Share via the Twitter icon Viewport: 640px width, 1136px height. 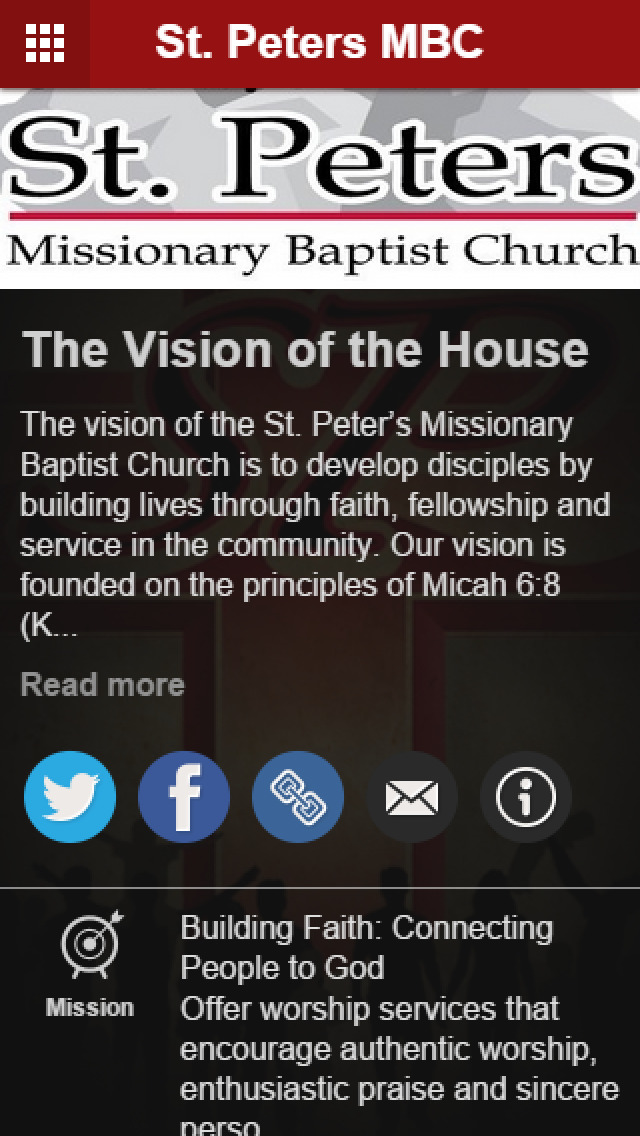pyautogui.click(x=70, y=796)
